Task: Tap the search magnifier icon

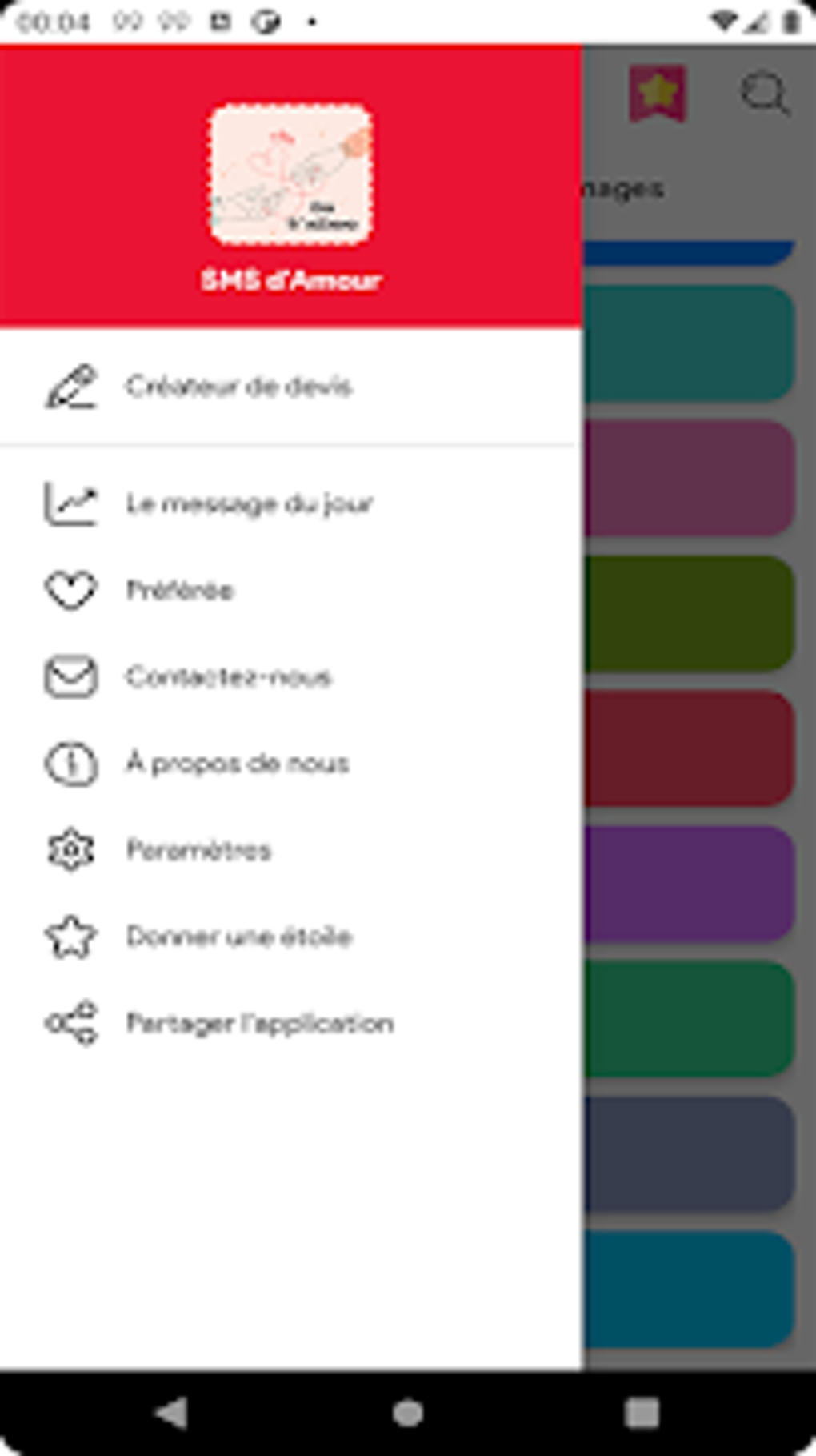Action: (x=764, y=94)
